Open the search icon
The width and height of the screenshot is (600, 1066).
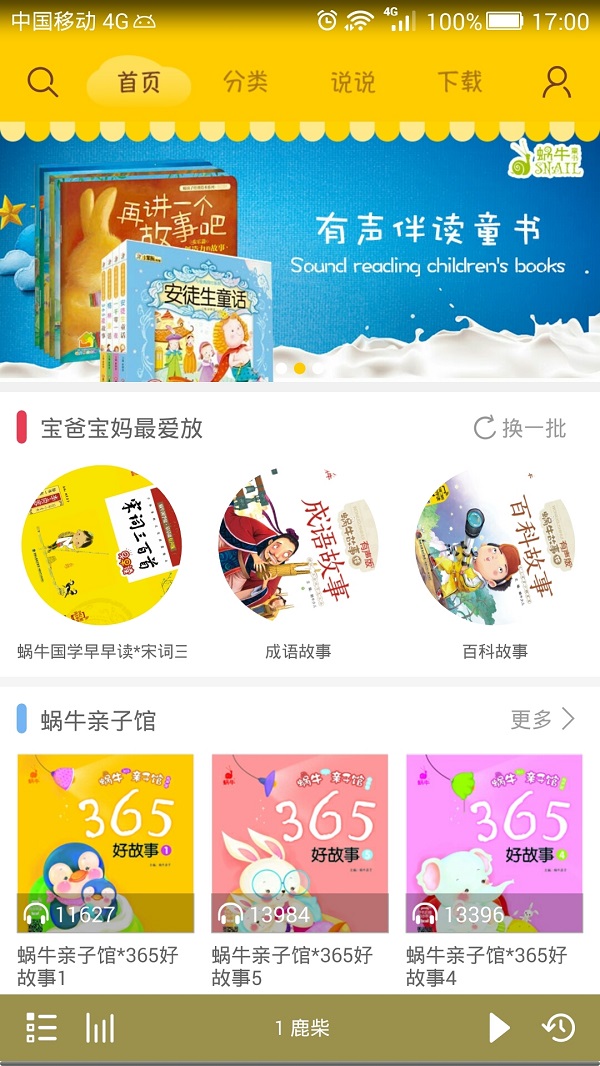[x=42, y=82]
